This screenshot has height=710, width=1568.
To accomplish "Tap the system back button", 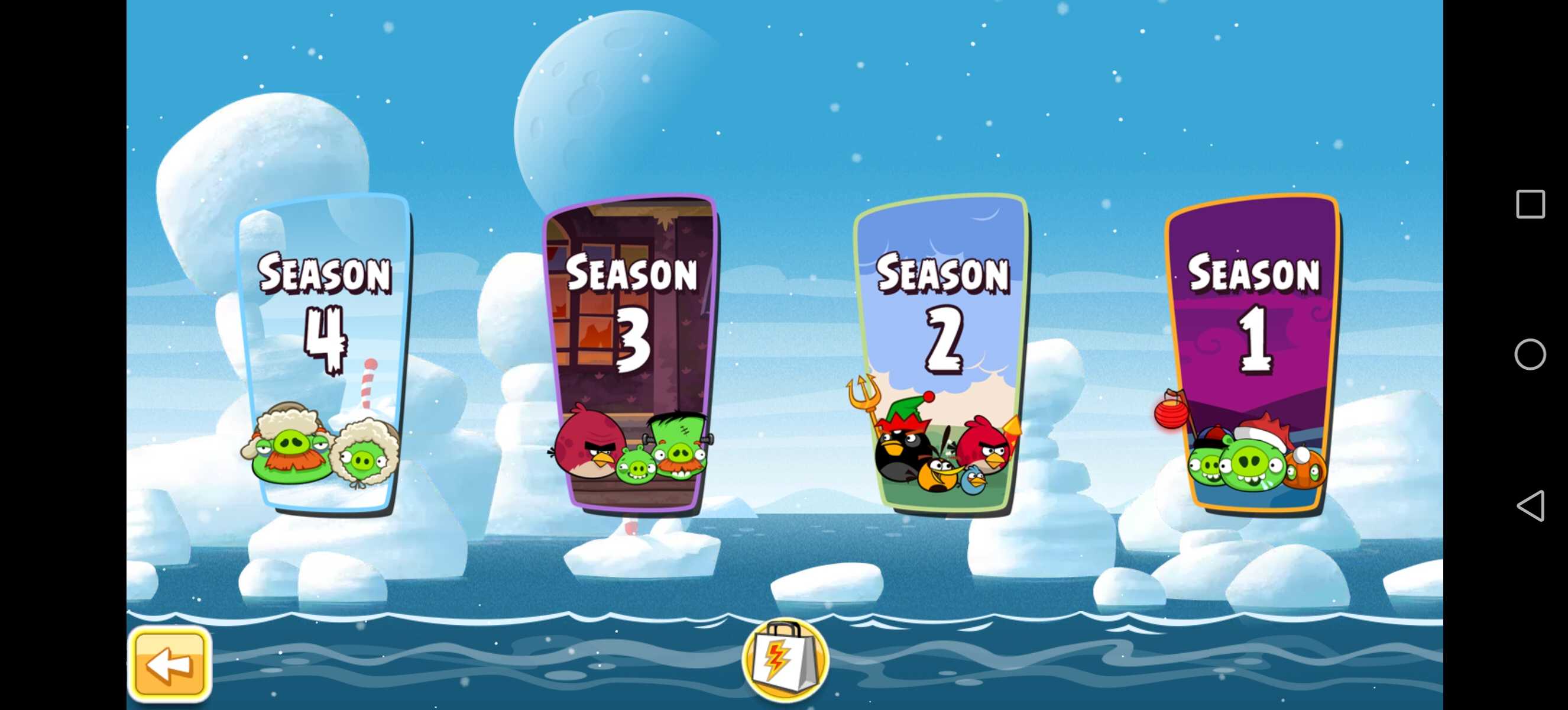I will (x=1530, y=505).
